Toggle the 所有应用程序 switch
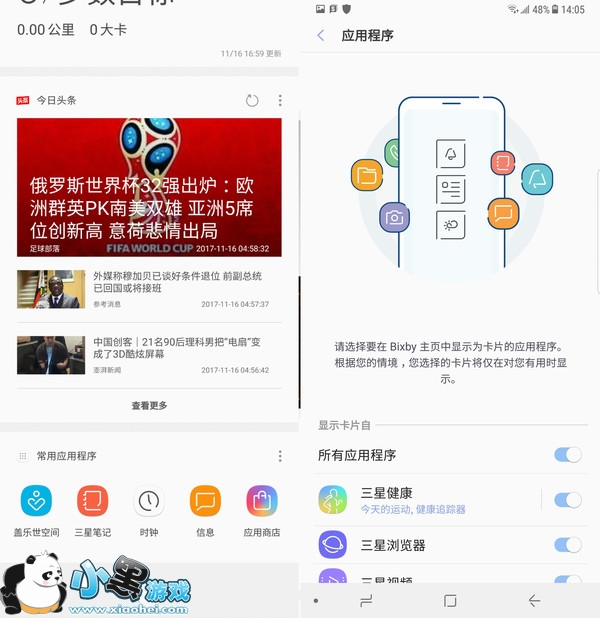600x618 pixels. point(568,455)
